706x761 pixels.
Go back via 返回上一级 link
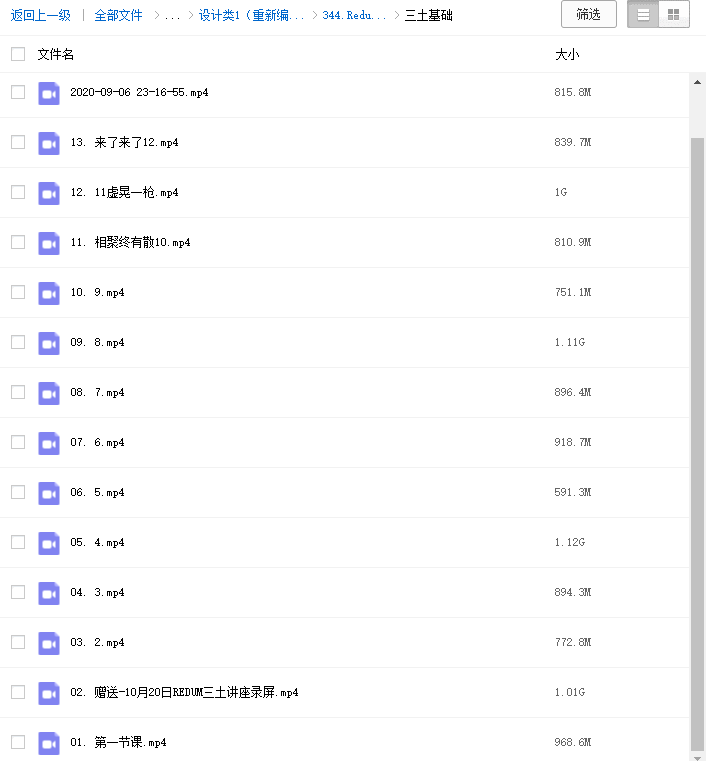pos(40,15)
